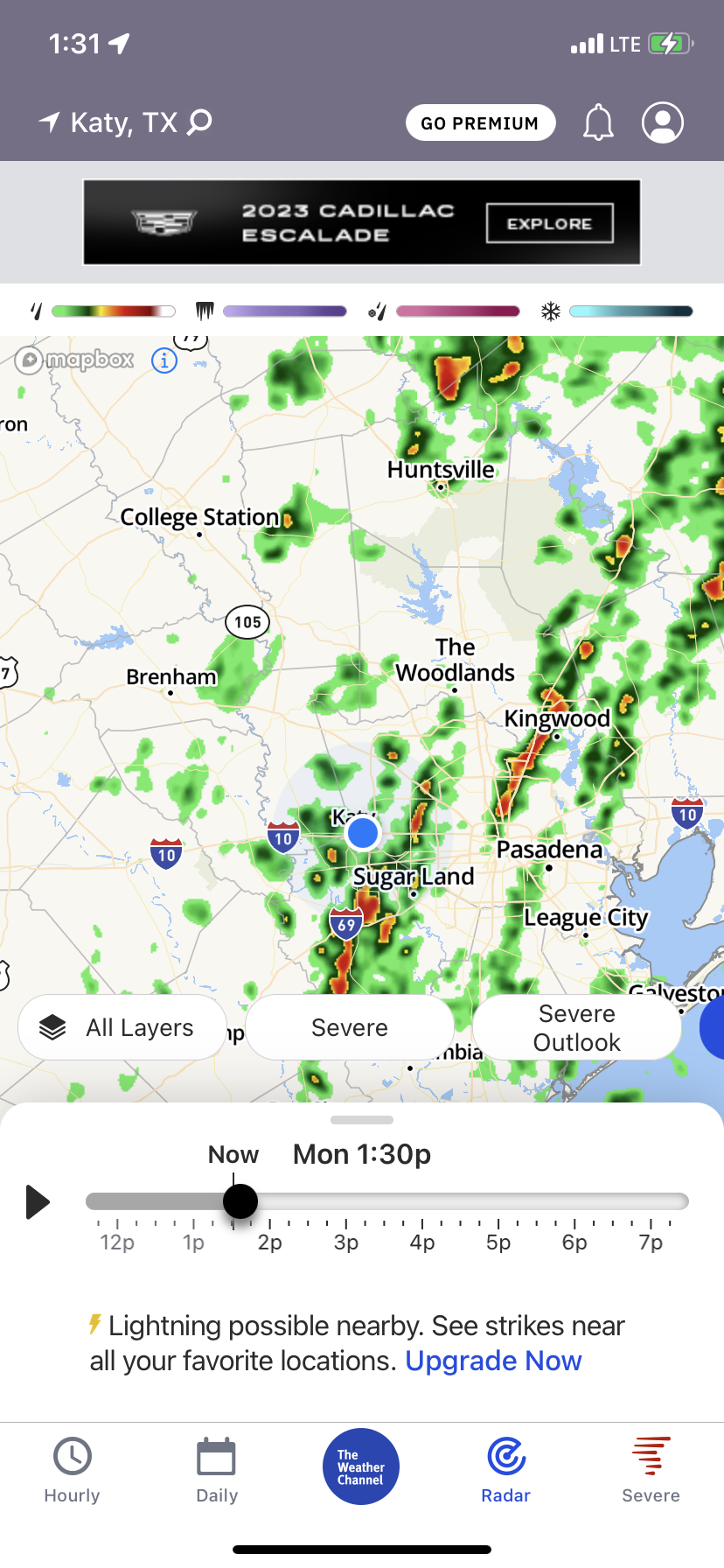Tap the radar timeline slider handle
The image size is (724, 1568).
coord(240,1201)
